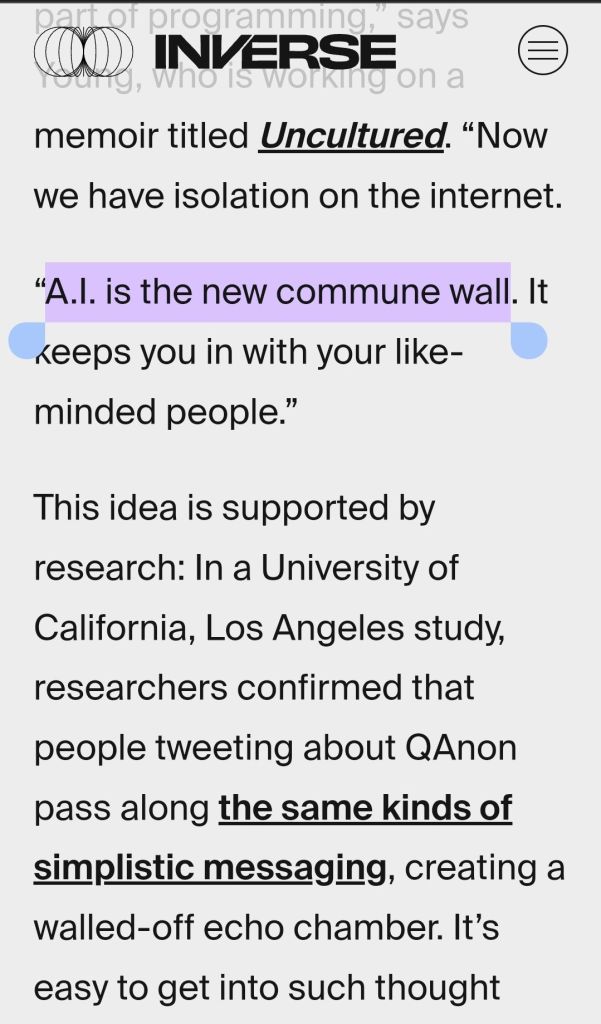Open the Uncultured memoir link
This screenshot has width=601, height=1024.
(x=351, y=135)
